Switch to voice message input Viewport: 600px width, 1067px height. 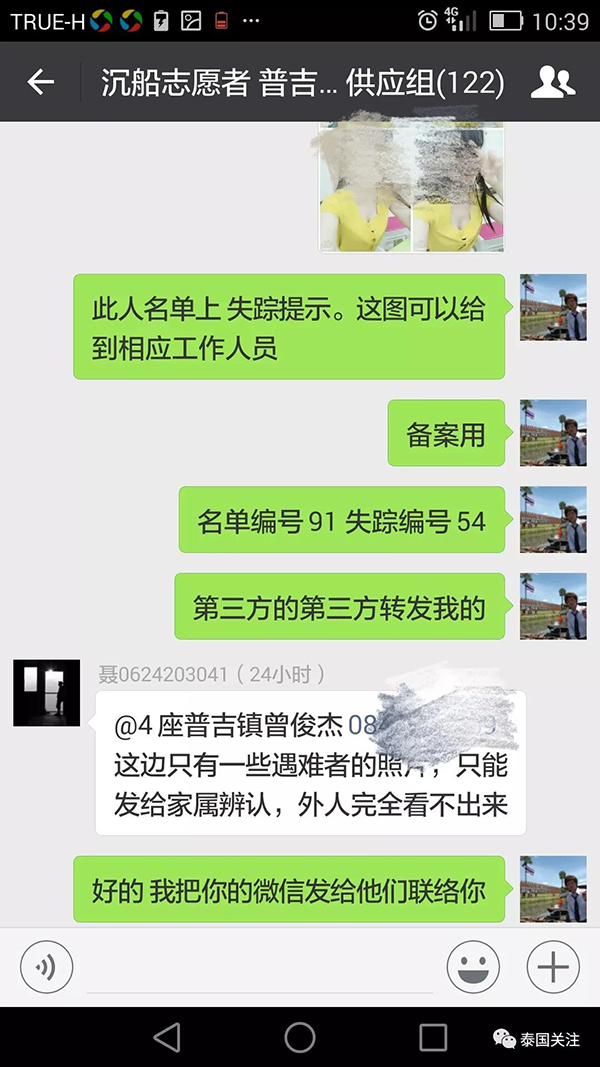click(46, 967)
